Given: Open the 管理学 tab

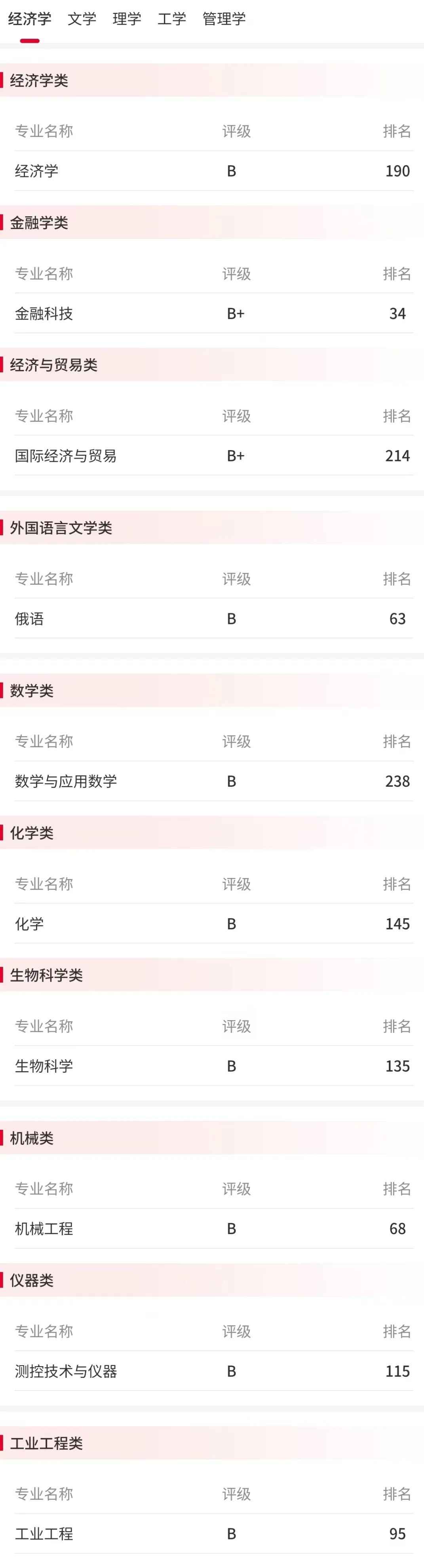Looking at the screenshot, I should [x=224, y=19].
